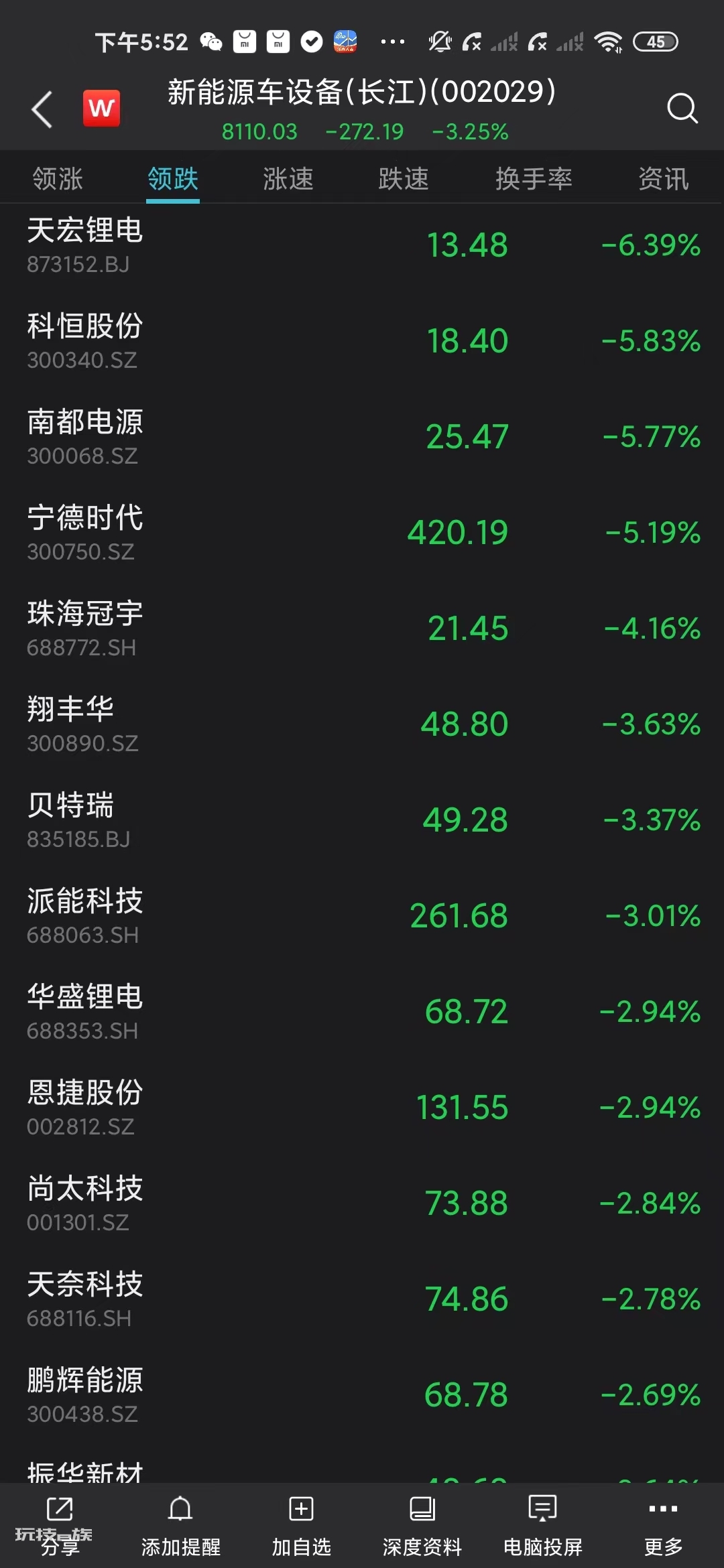
Task: Open stock 宁德时代 300750.SZ
Action: 362,533
